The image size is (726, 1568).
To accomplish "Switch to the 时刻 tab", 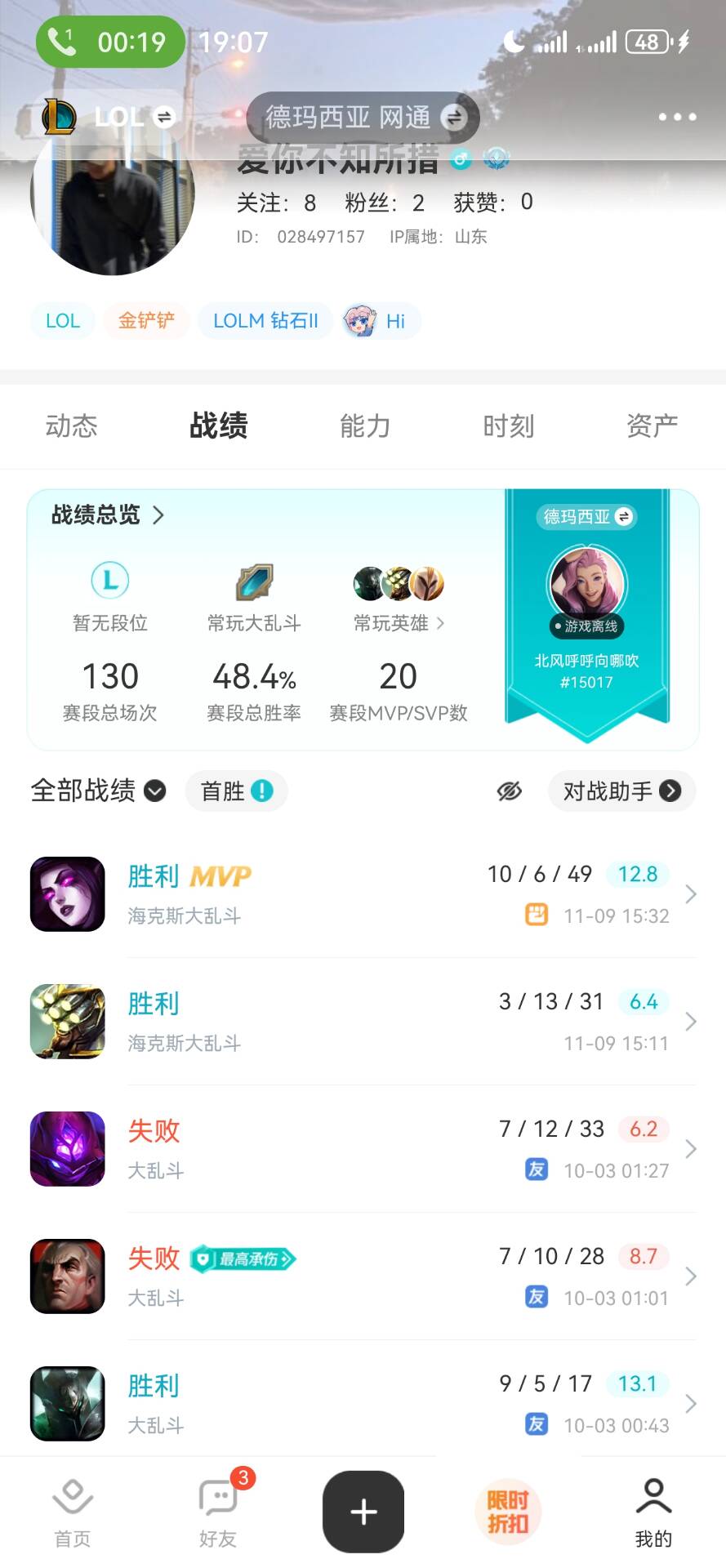I will (x=508, y=425).
